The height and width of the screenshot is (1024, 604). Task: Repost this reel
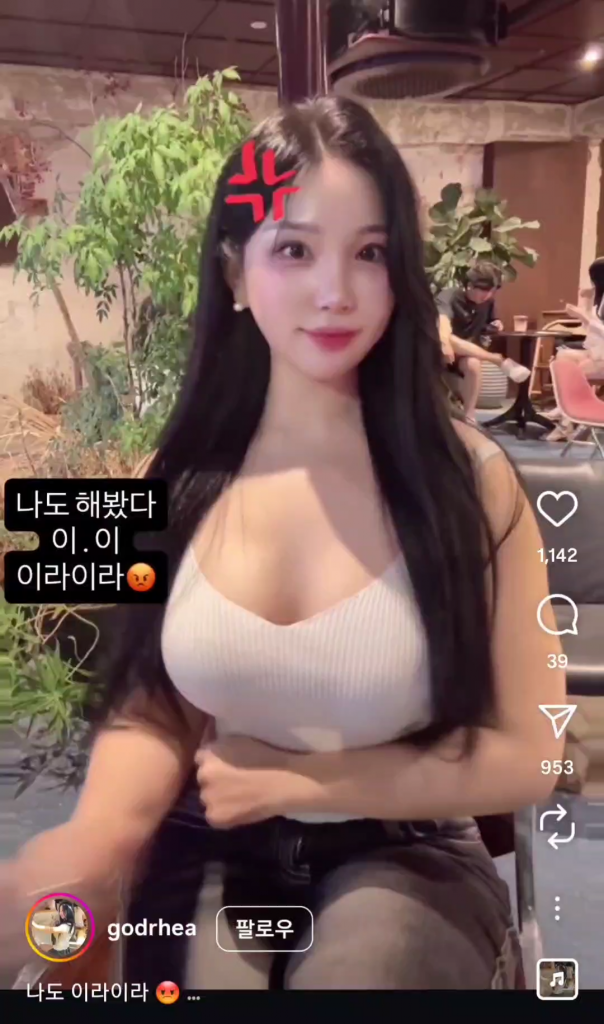point(557,826)
